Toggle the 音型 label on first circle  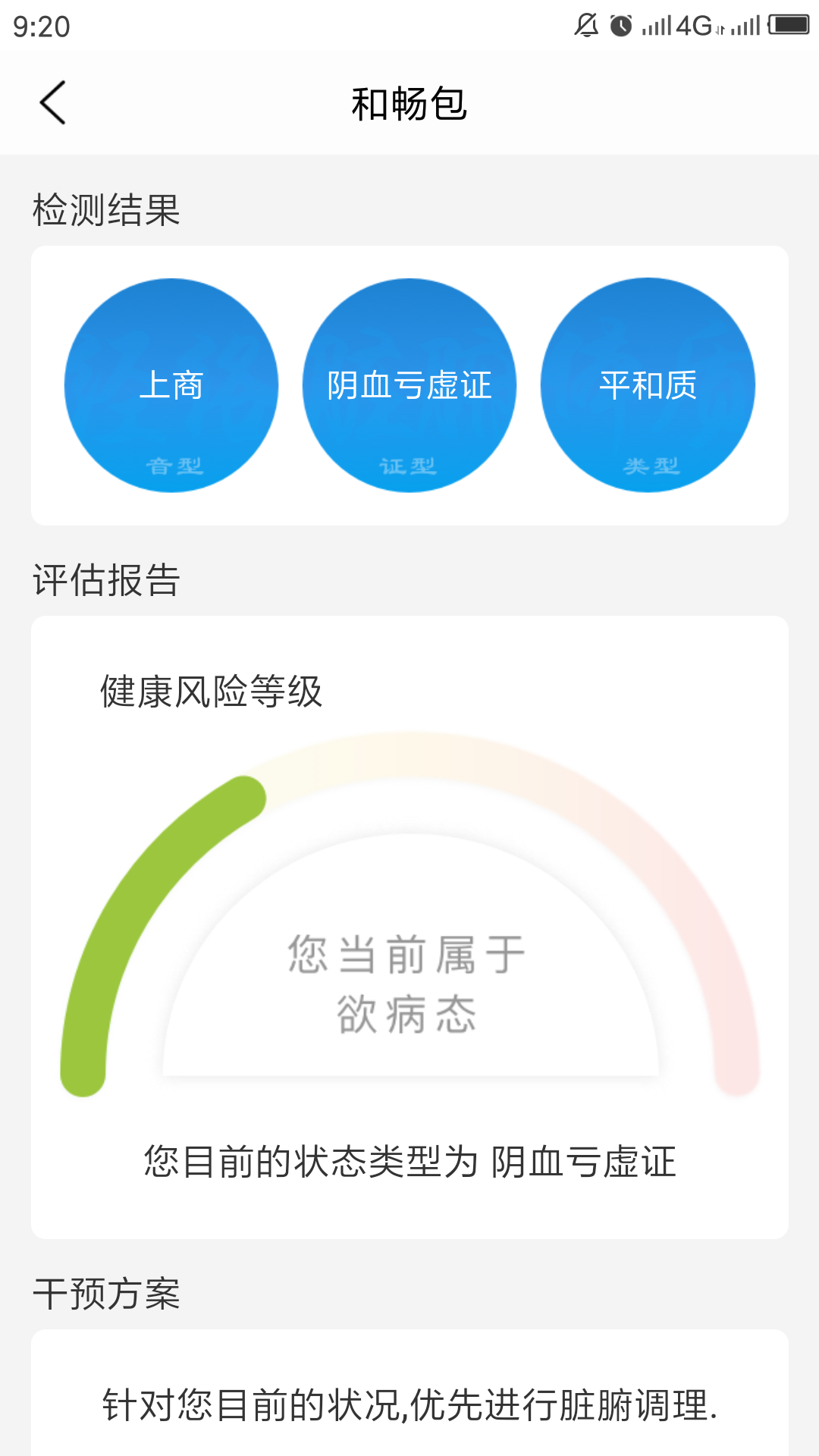tap(175, 465)
